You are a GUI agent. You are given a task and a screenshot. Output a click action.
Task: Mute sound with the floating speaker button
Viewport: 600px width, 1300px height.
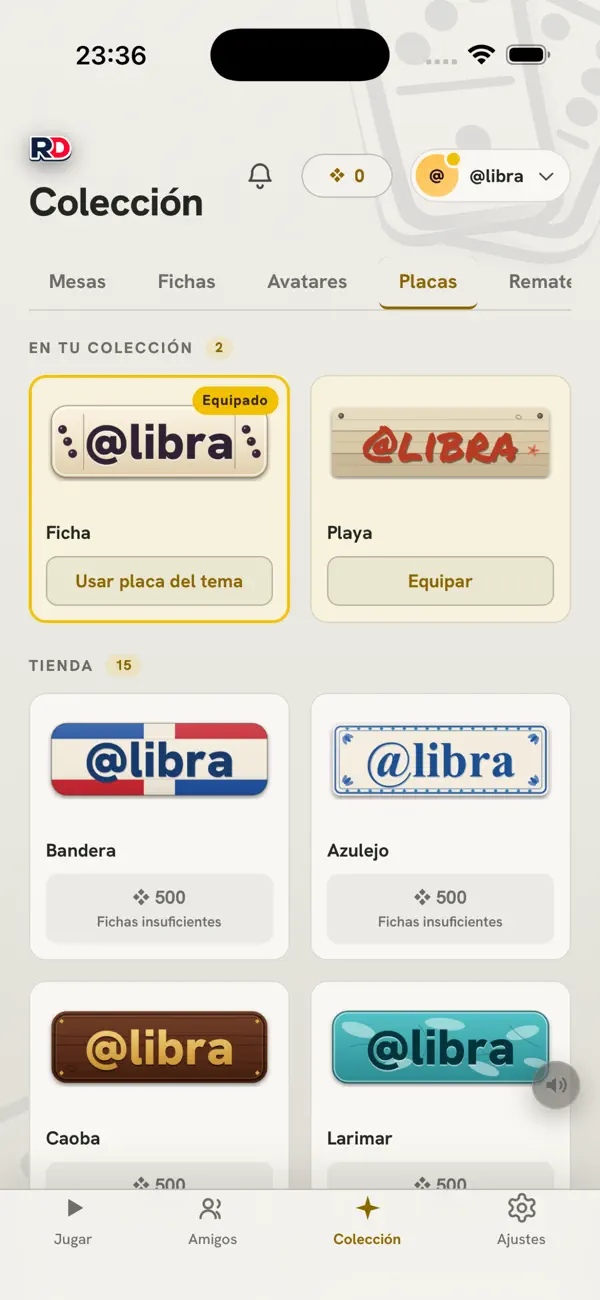pyautogui.click(x=556, y=1085)
